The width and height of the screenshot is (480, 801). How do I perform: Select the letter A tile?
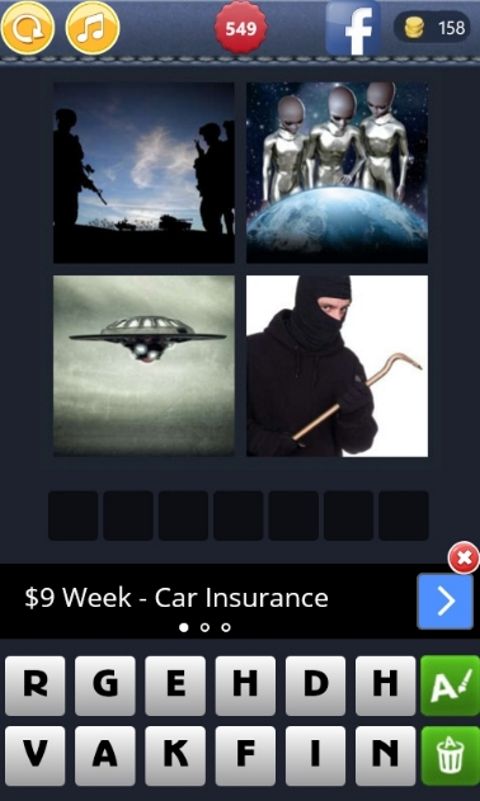coord(105,756)
